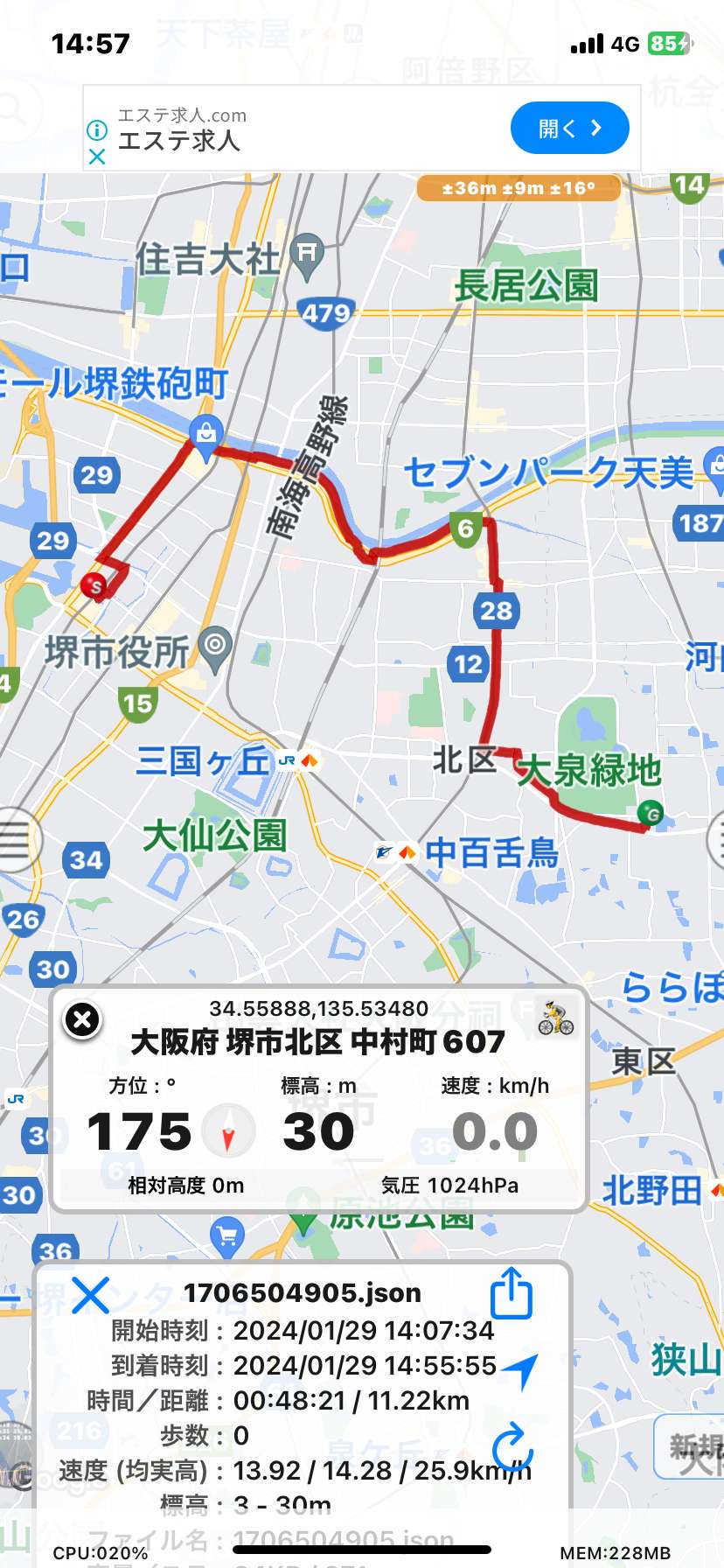Tap the compass heading dial
Image resolution: width=724 pixels, height=1568 pixels.
tap(228, 1130)
